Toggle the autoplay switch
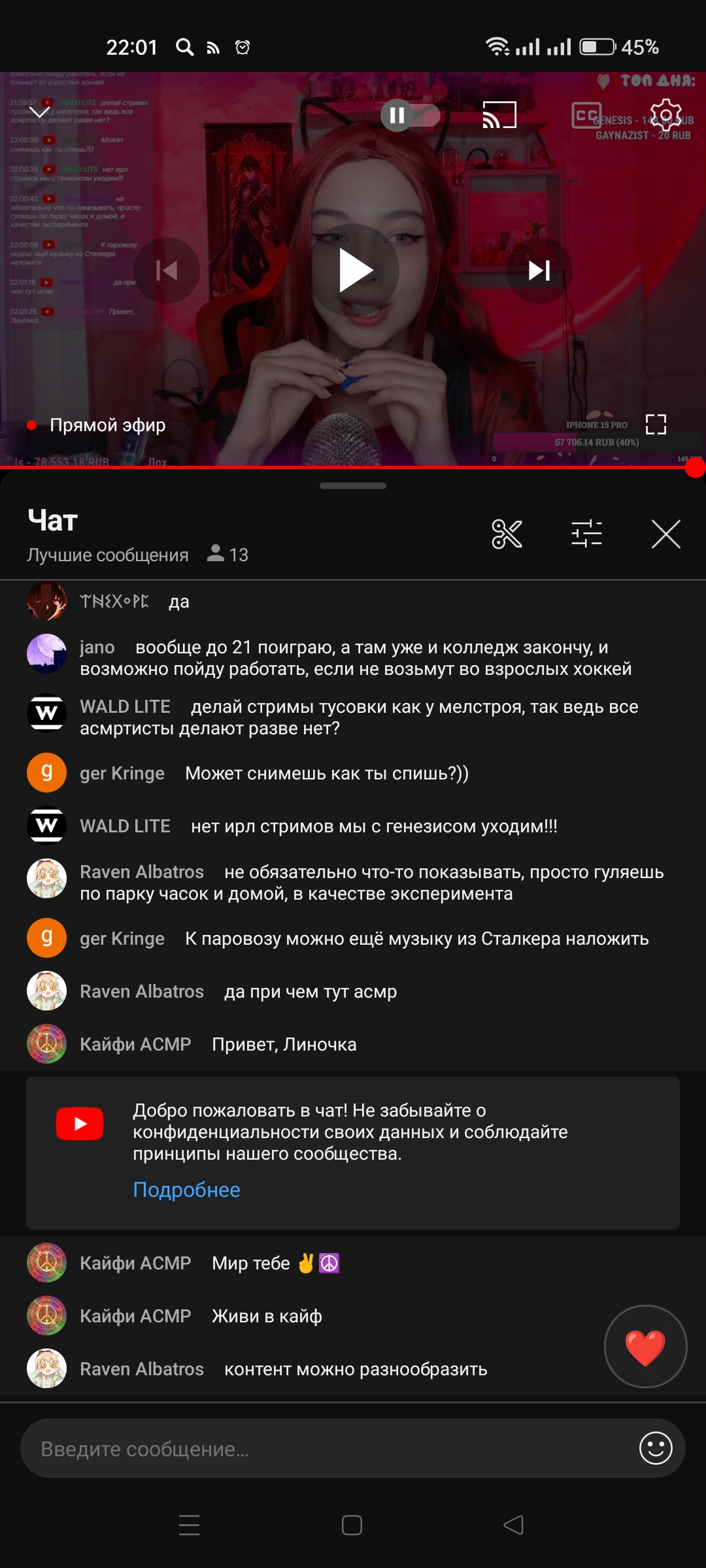706x1568 pixels. pyautogui.click(x=411, y=116)
